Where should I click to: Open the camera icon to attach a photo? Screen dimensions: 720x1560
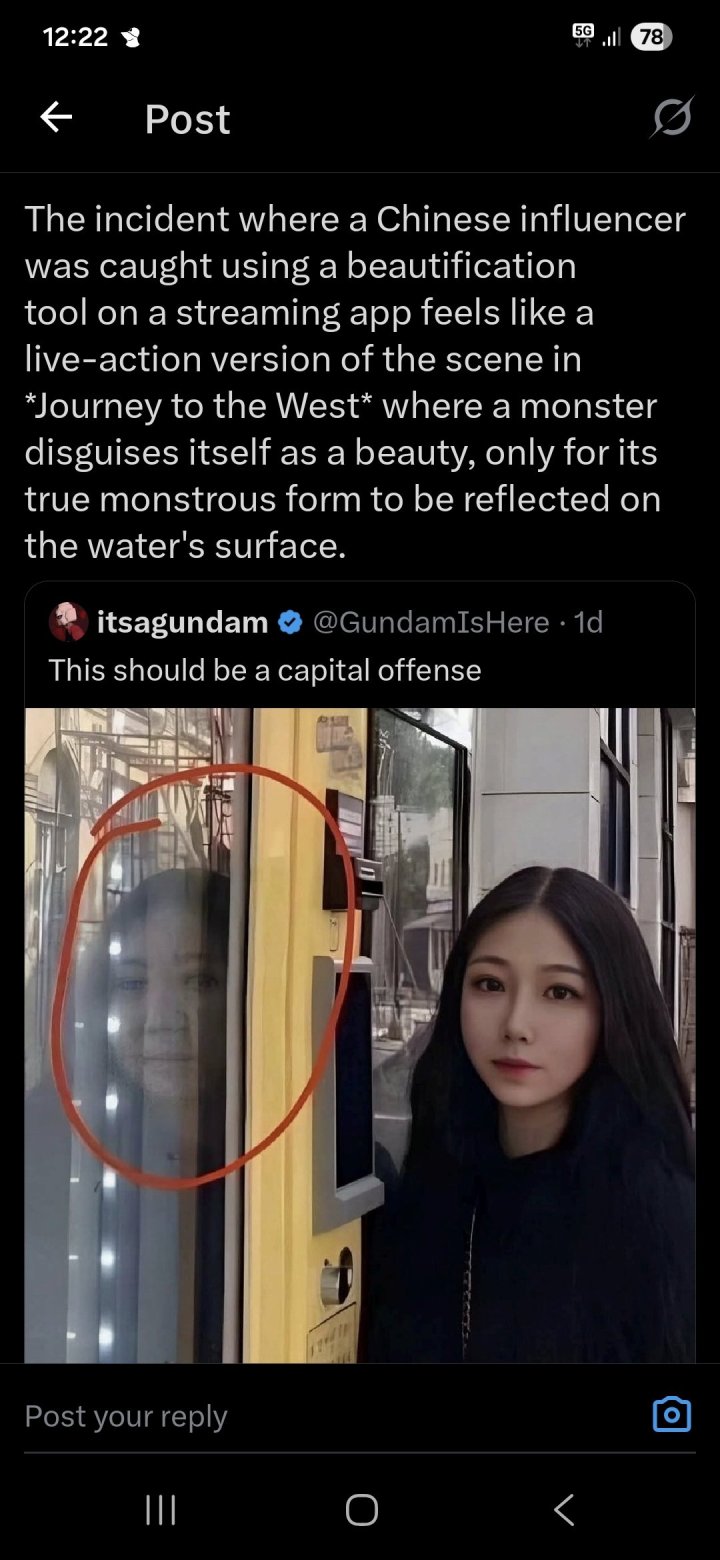671,1414
